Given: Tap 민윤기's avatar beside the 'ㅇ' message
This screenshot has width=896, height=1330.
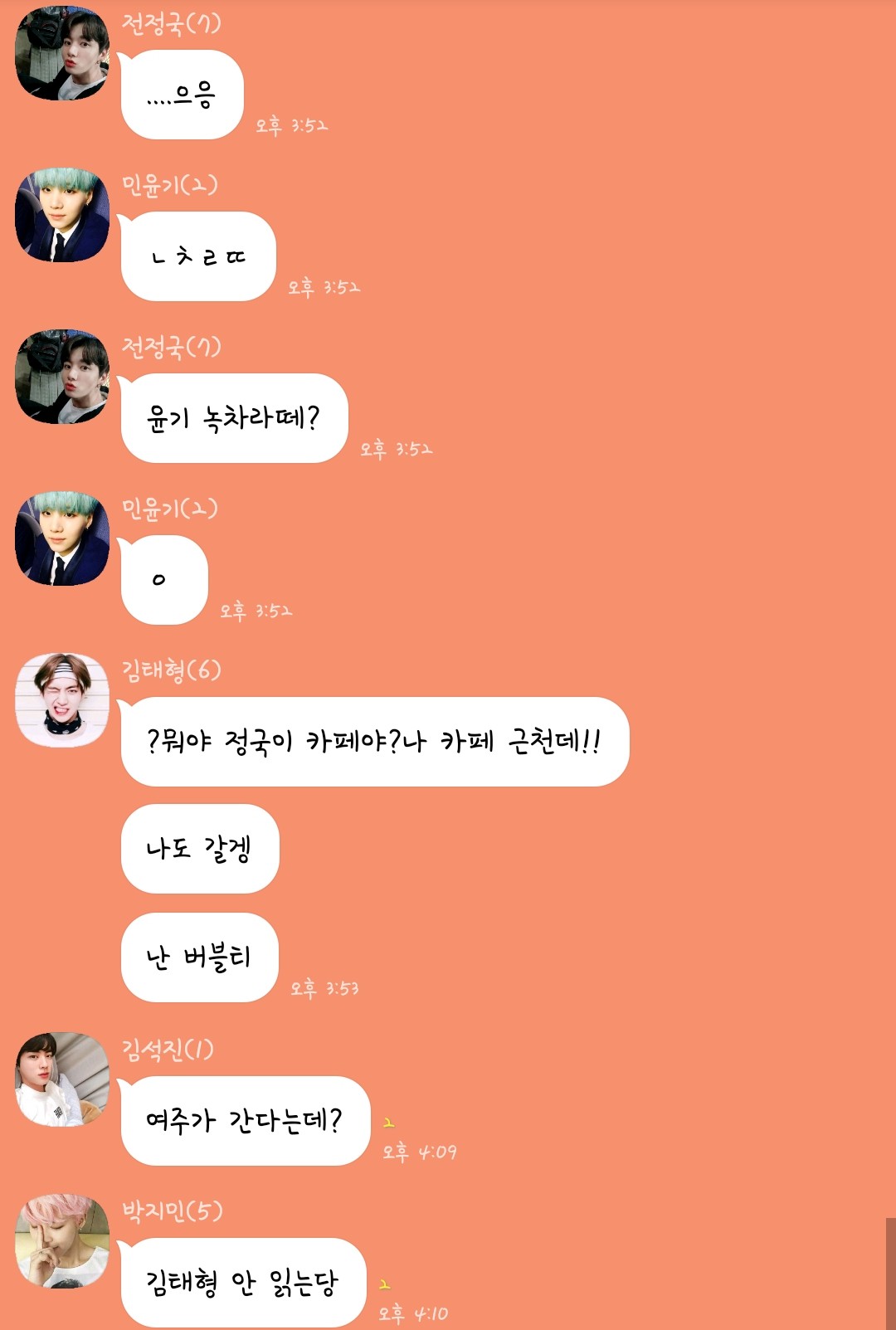Looking at the screenshot, I should click(x=62, y=538).
